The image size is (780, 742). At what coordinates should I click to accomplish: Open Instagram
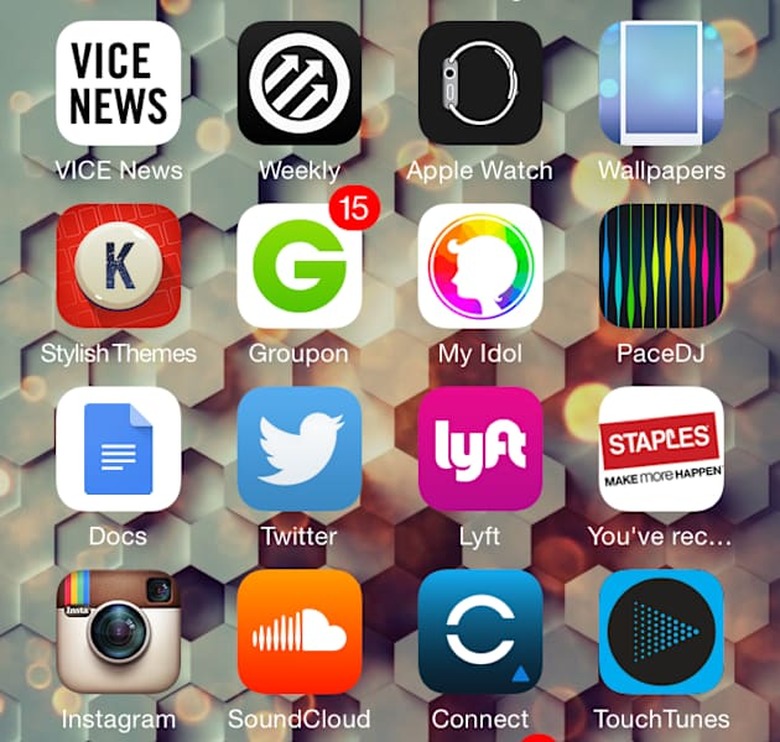click(x=118, y=632)
